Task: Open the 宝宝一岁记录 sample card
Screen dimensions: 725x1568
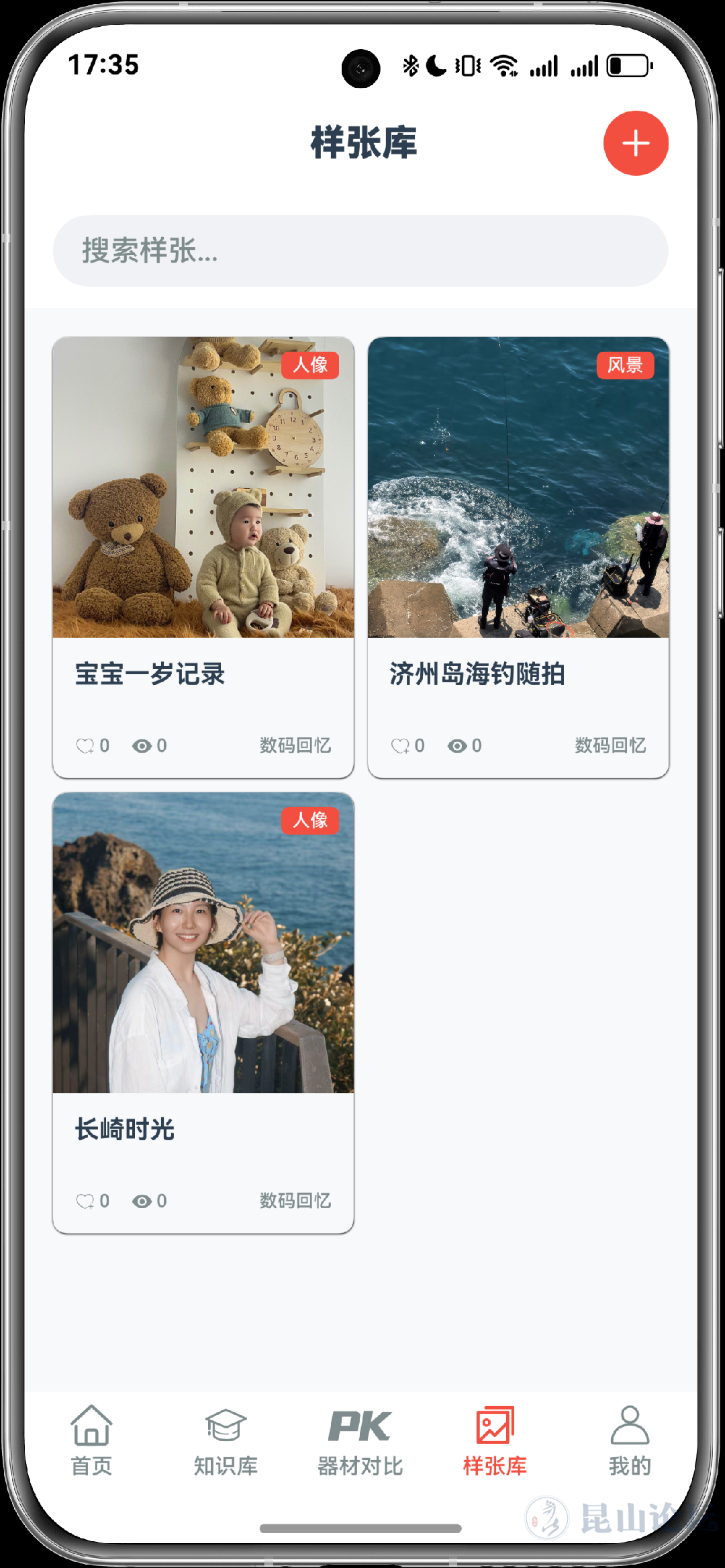Action: point(203,510)
